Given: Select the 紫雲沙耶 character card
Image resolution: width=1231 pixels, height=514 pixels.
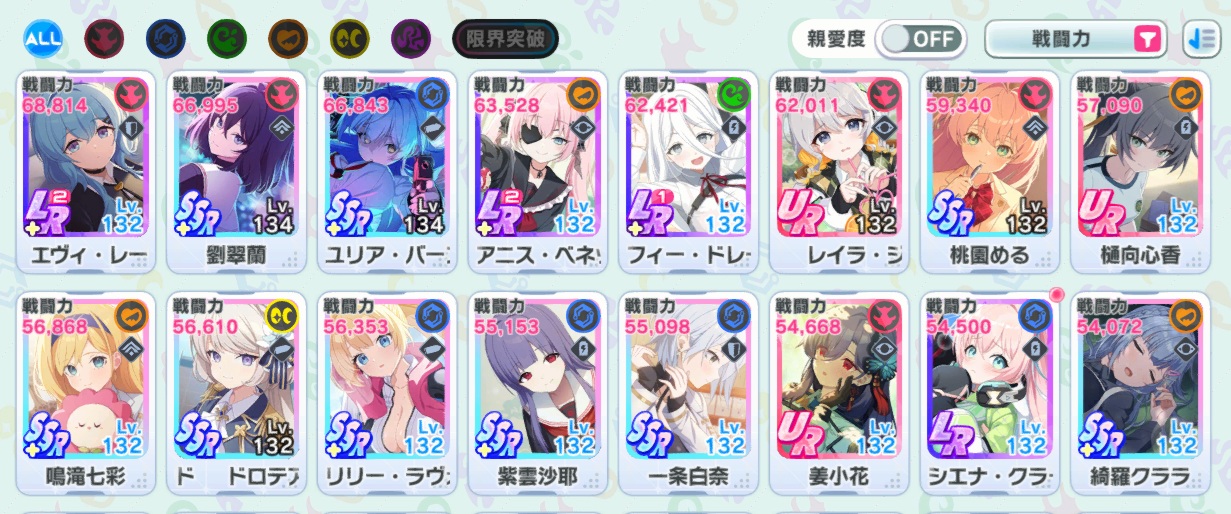Looking at the screenshot, I should coord(537,390).
